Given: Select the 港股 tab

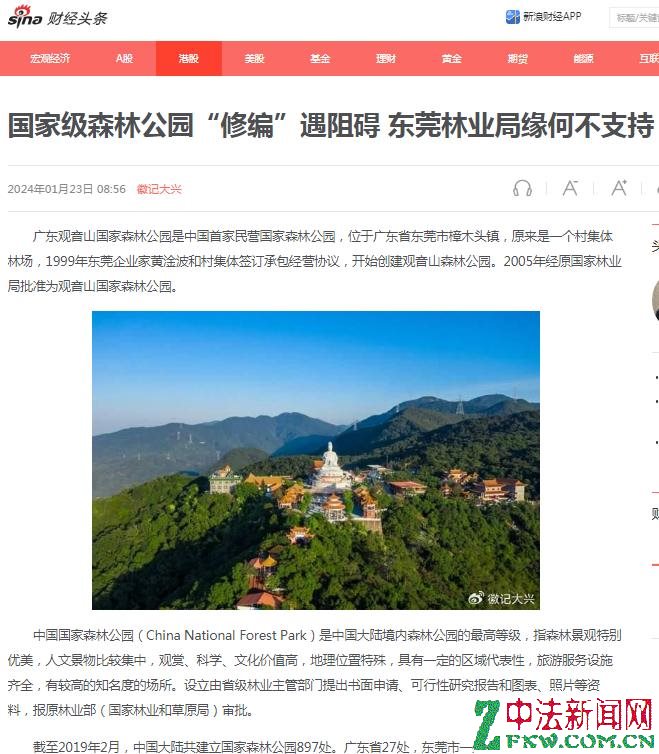Looking at the screenshot, I should click(x=188, y=59).
